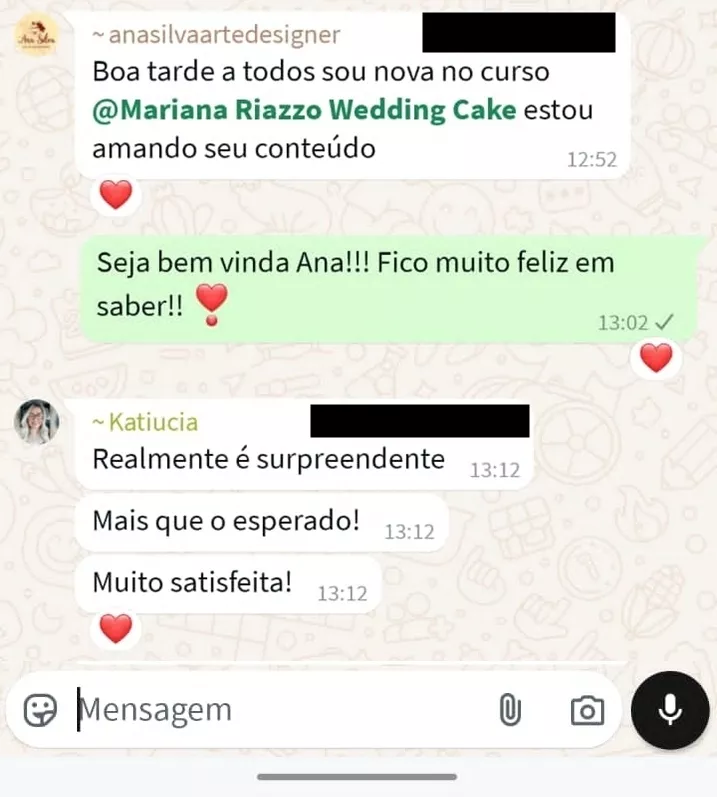Open the Mariana Riazzo Wedding Cake mention
Screen dimensions: 717x797
click(305, 109)
